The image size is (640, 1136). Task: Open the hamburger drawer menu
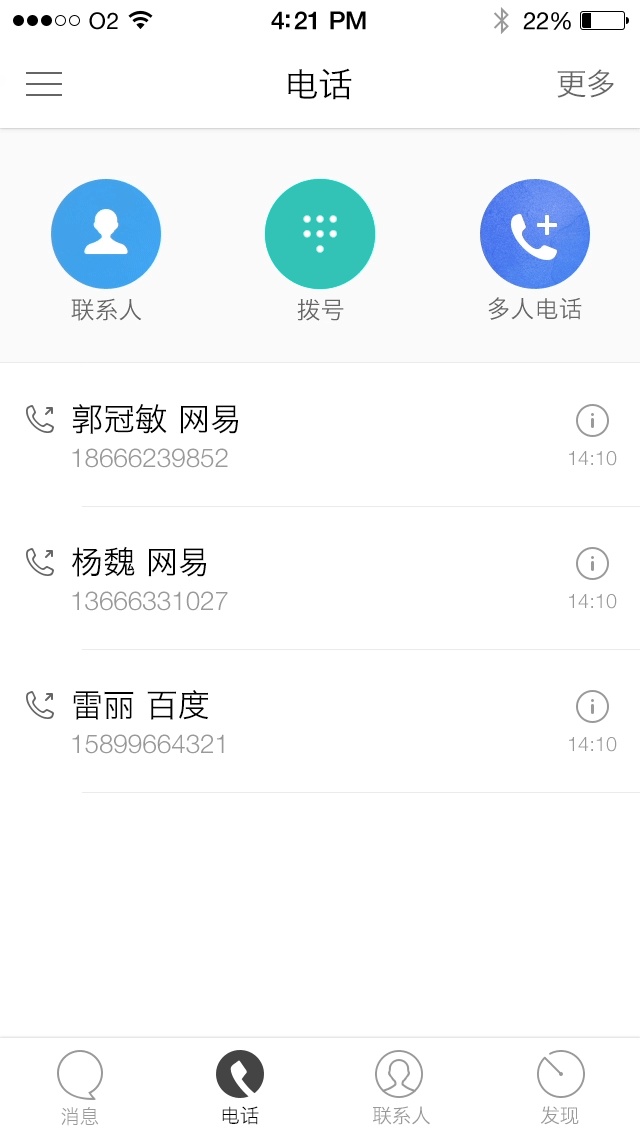pos(44,84)
